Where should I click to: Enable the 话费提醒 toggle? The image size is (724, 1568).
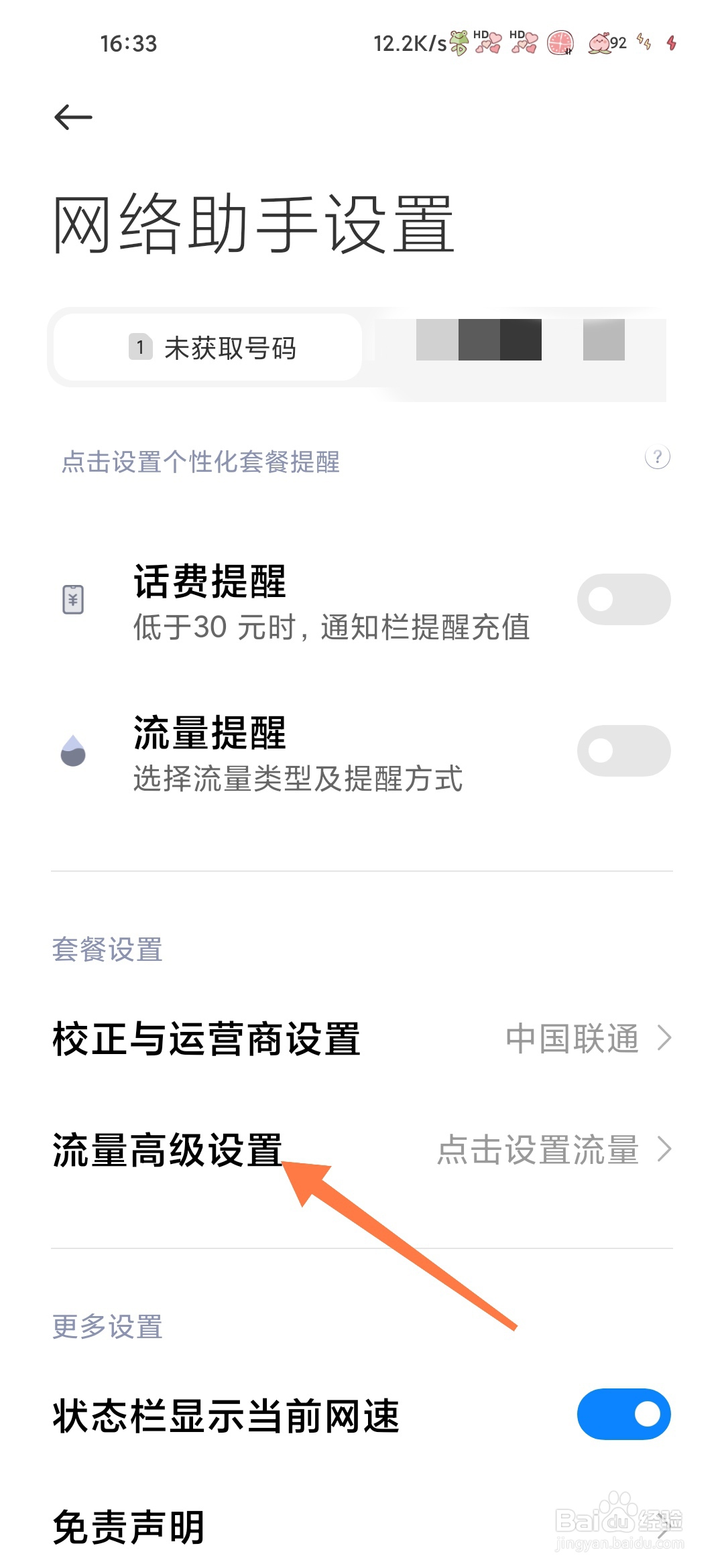[x=623, y=599]
